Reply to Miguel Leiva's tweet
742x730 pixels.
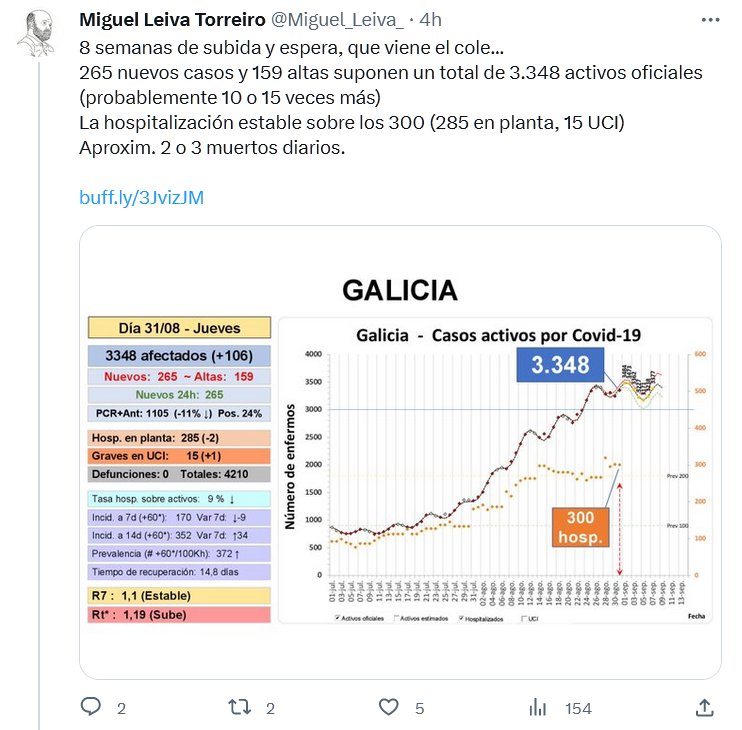coord(91,708)
